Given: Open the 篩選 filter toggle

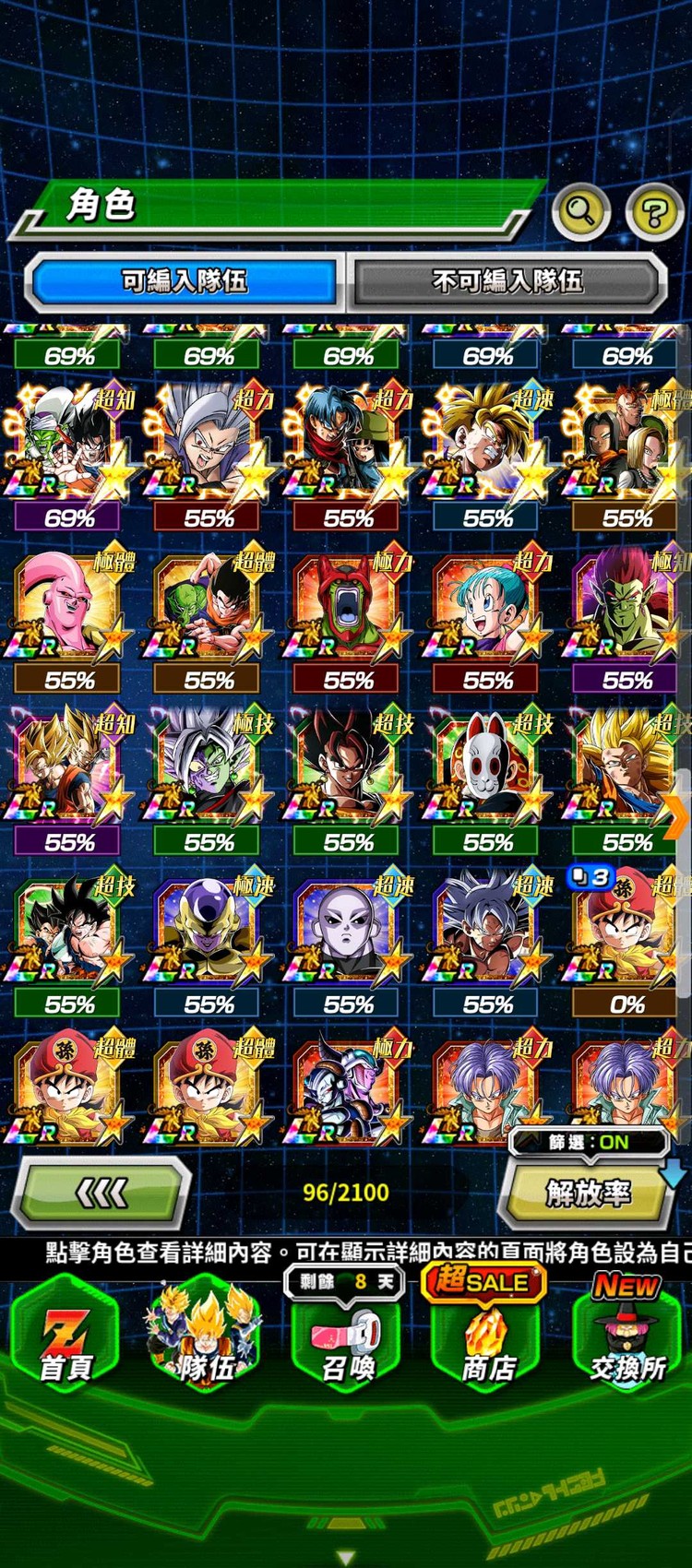Looking at the screenshot, I should point(589,1143).
